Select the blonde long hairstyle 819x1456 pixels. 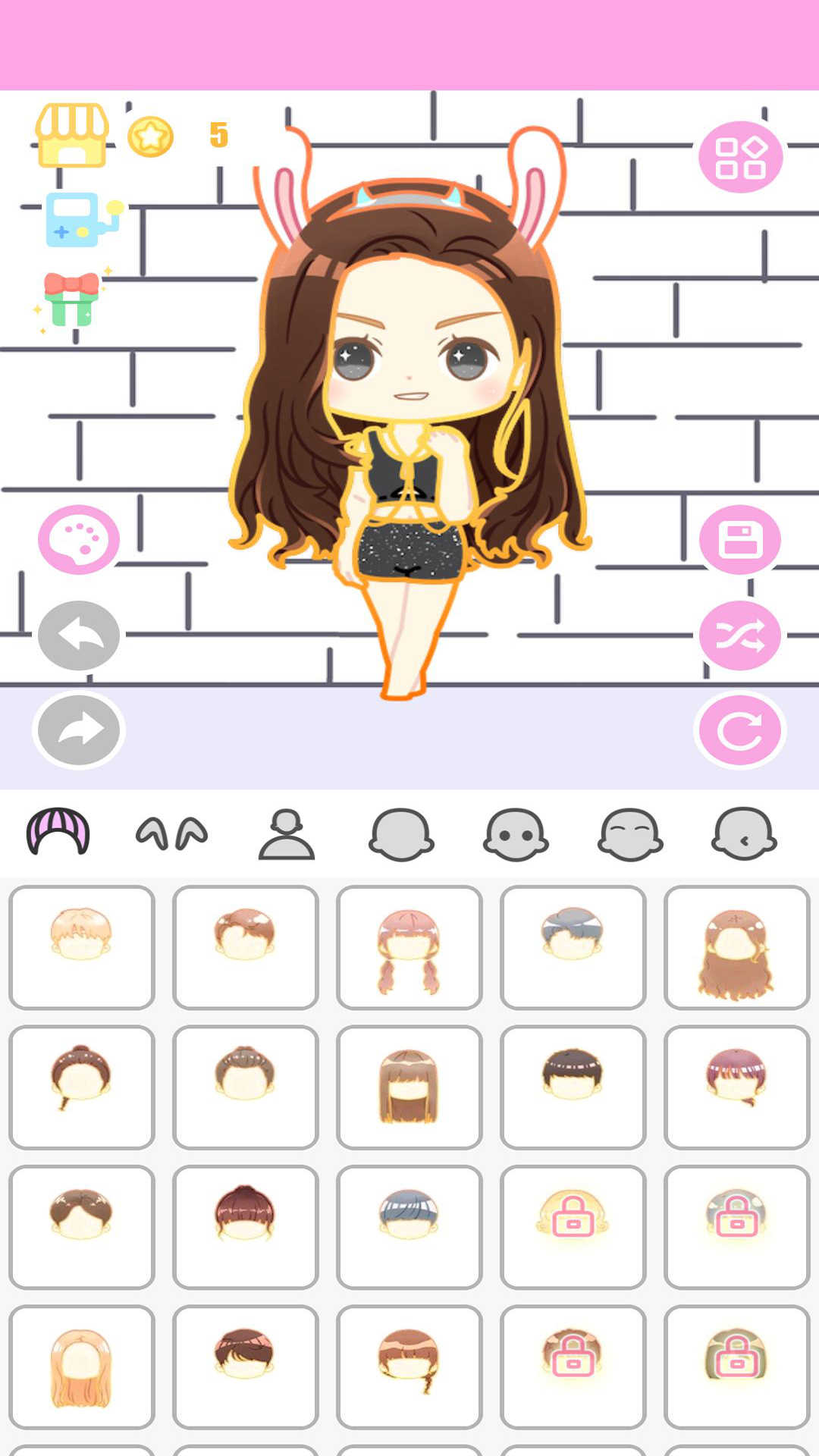(81, 1363)
